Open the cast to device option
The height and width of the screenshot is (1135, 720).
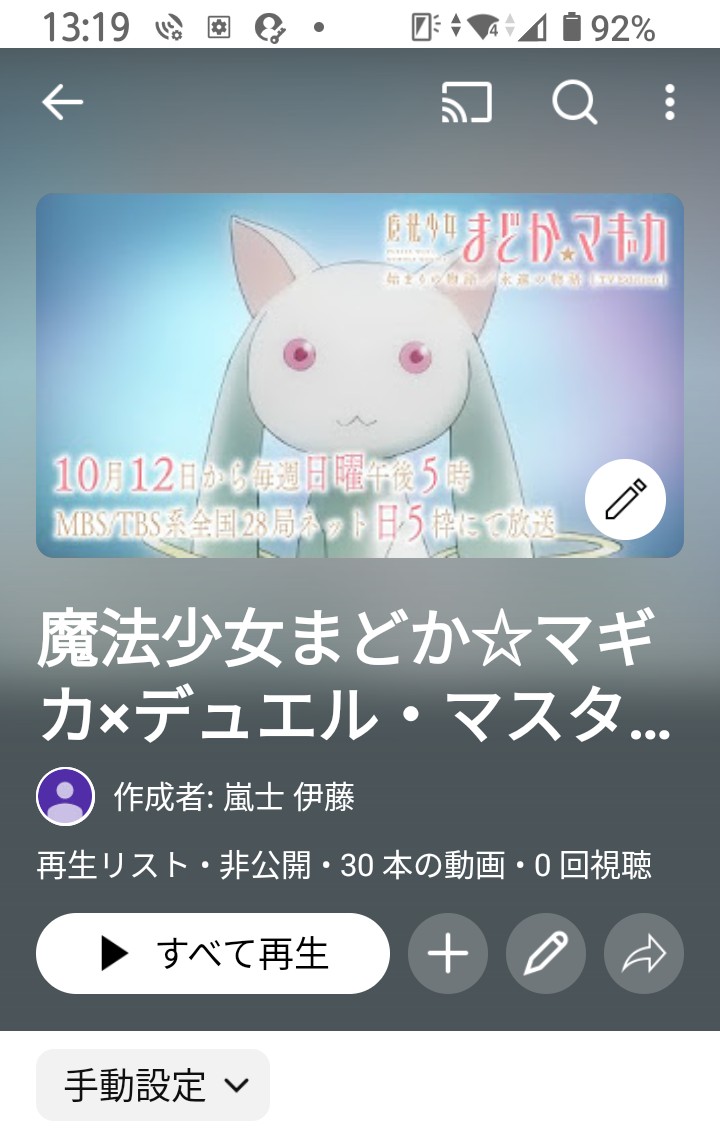coord(467,102)
